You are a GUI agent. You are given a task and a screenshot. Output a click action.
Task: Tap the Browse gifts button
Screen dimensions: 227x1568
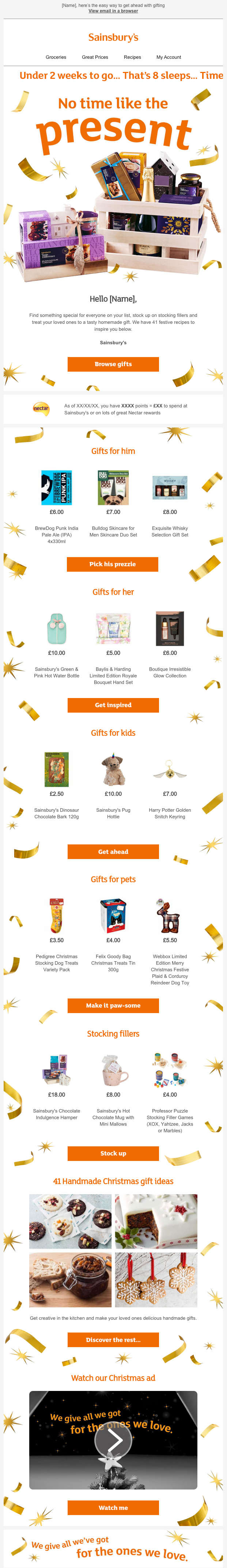pyautogui.click(x=113, y=364)
